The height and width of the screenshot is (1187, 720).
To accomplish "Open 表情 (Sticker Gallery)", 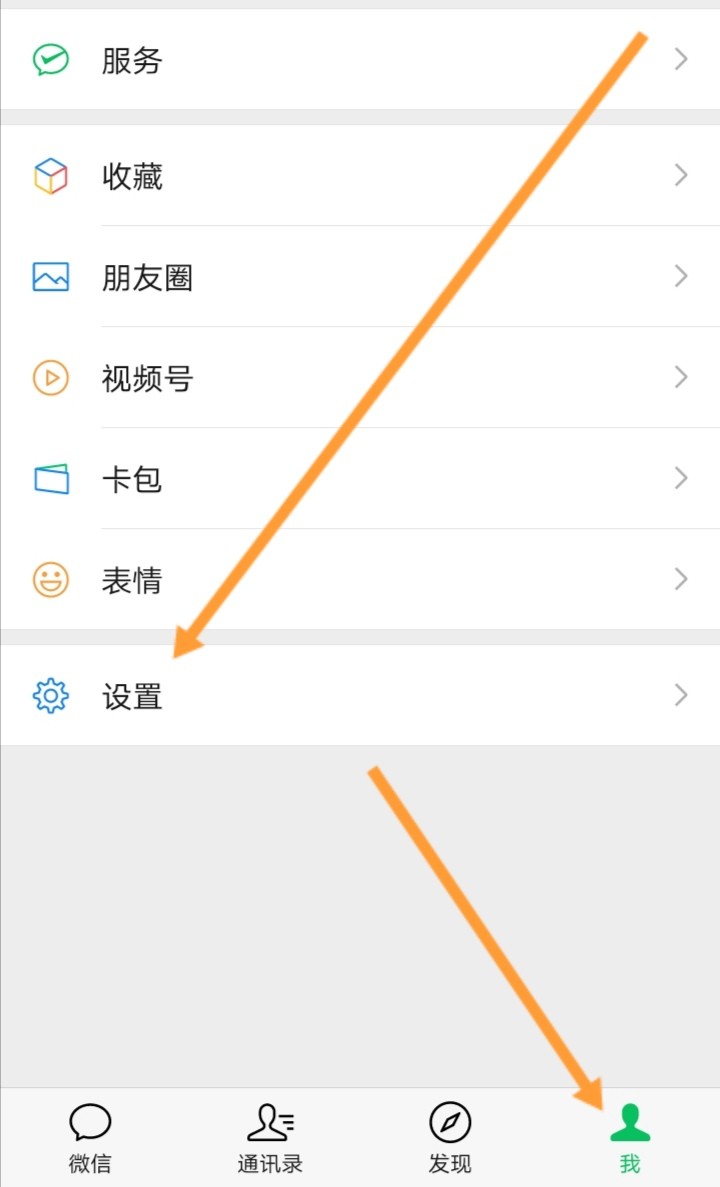I will 132,580.
